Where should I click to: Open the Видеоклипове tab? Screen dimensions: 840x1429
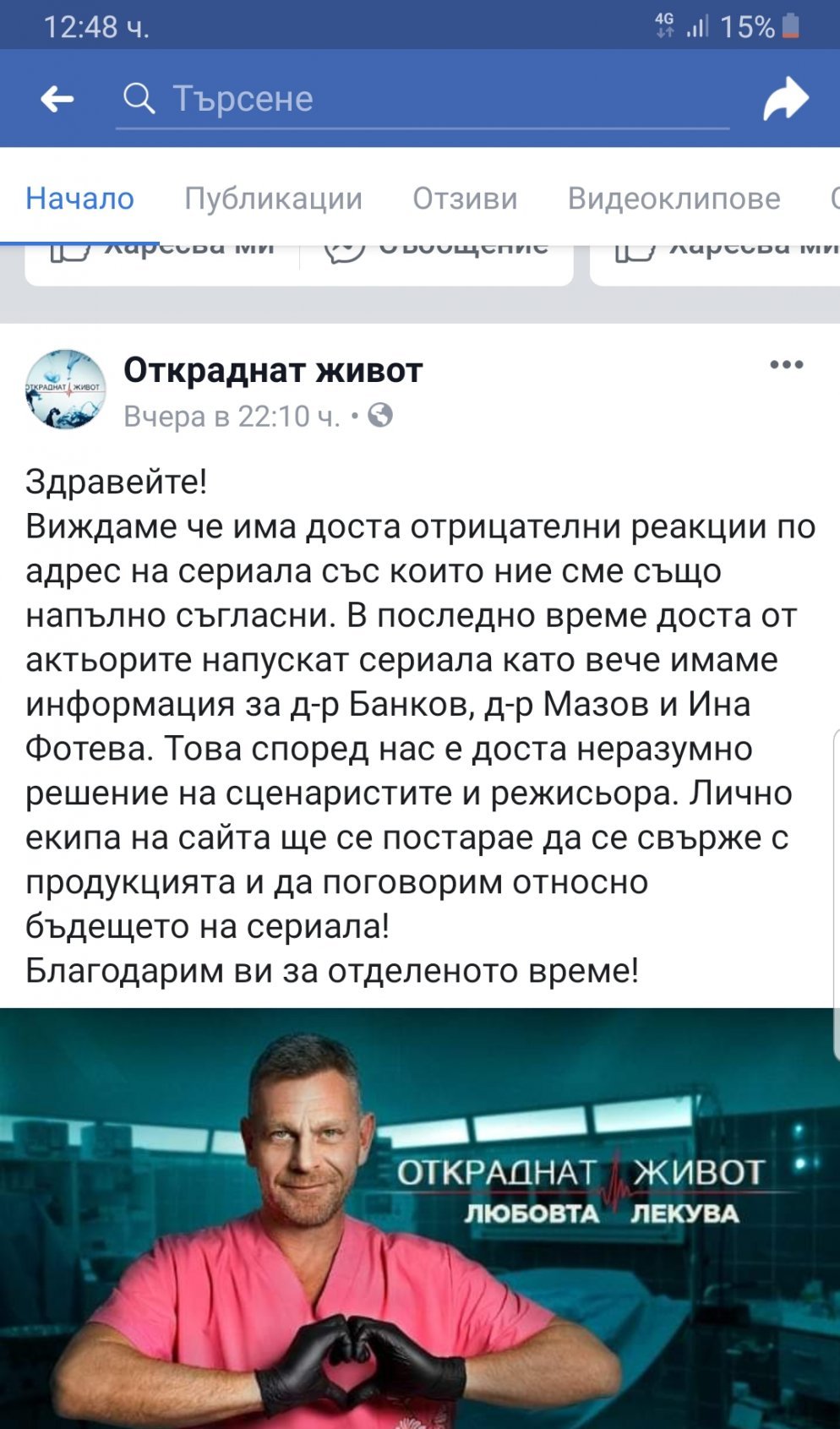coord(674,199)
